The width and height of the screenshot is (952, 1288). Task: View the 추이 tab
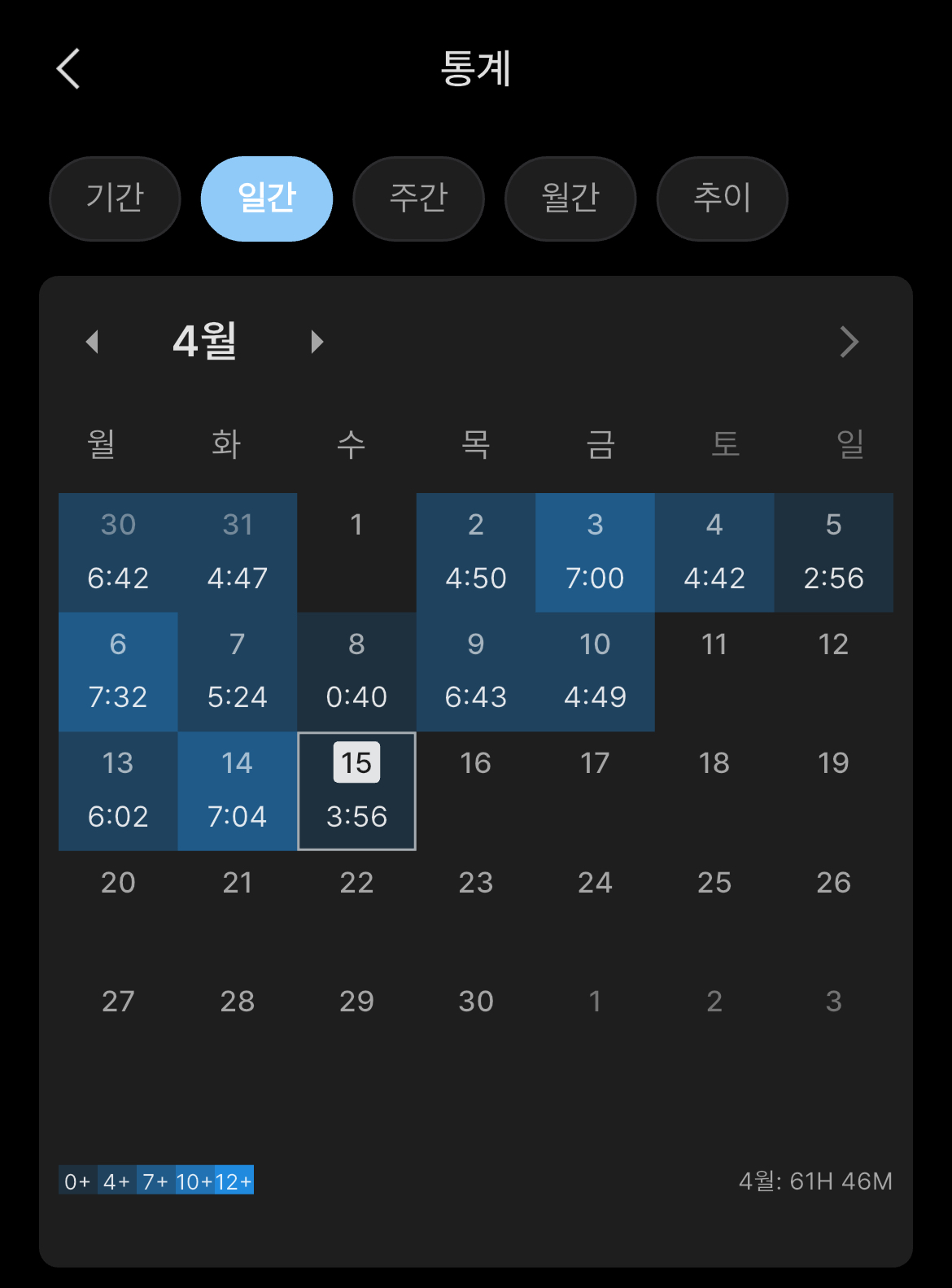(x=723, y=199)
